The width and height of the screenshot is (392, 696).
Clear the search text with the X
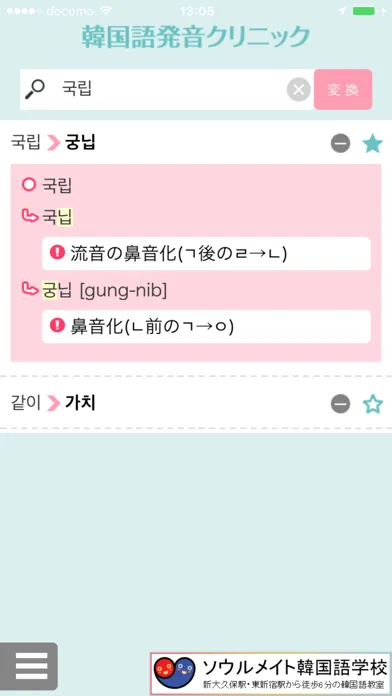coord(299,90)
